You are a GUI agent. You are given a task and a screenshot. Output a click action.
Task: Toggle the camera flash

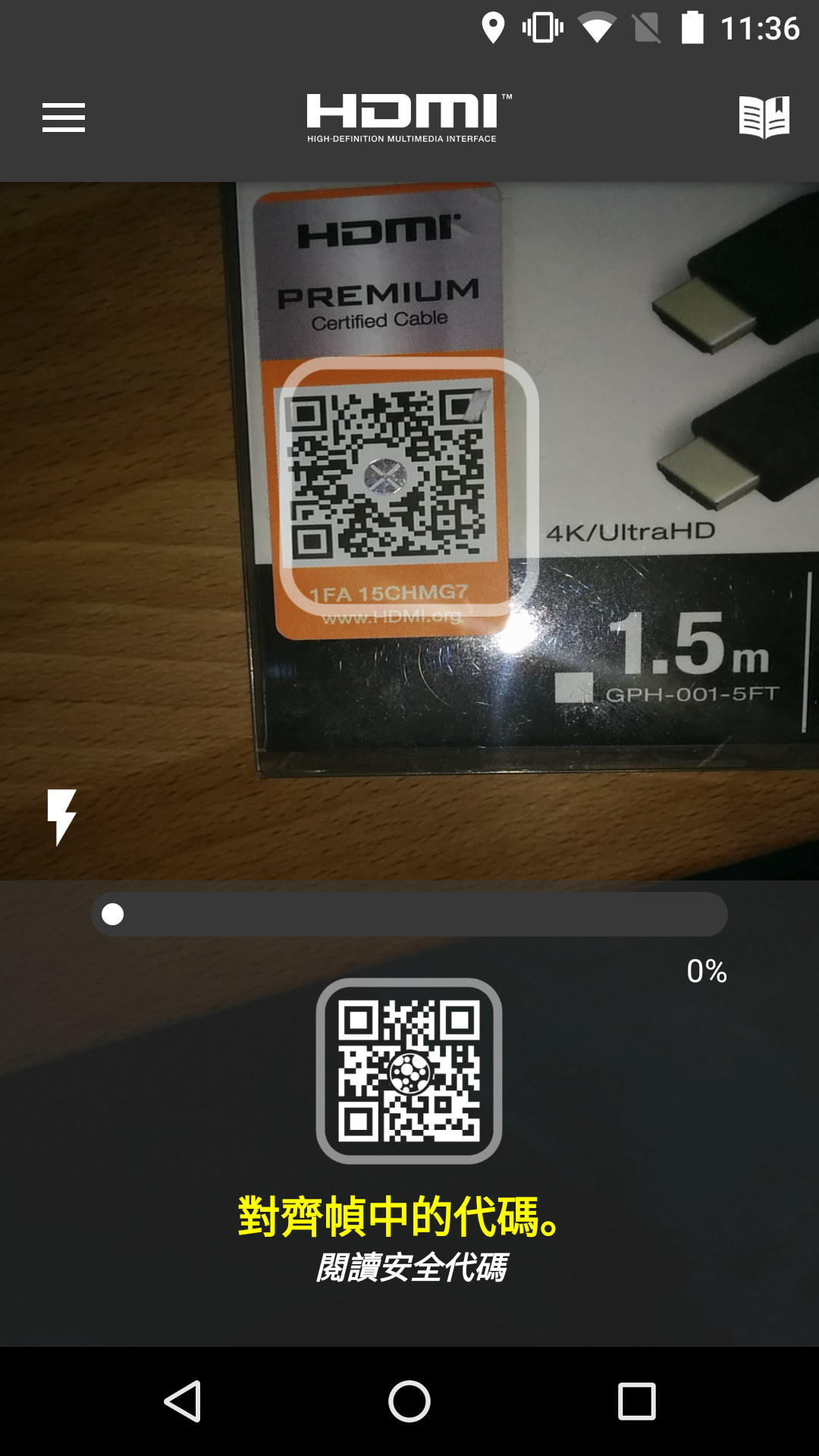(61, 817)
